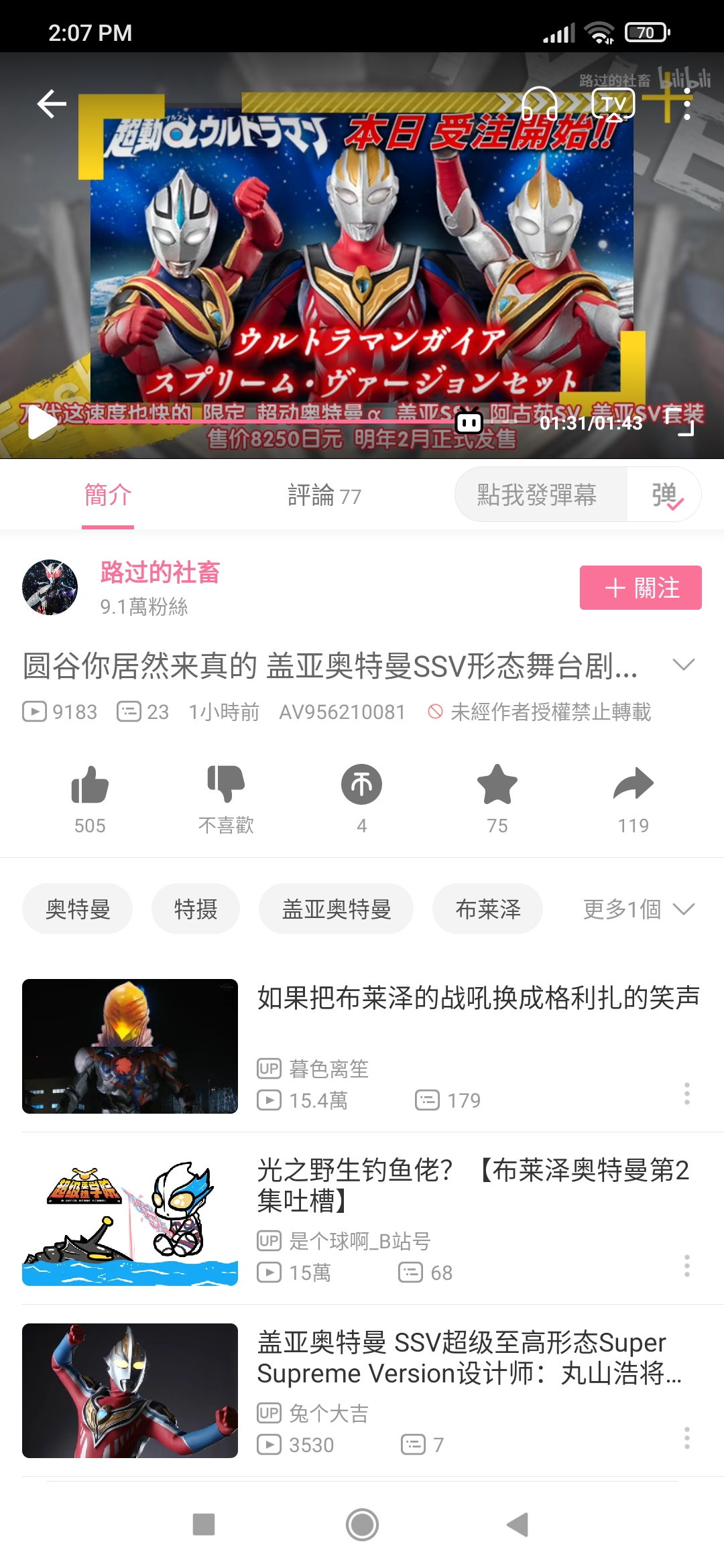Image resolution: width=724 pixels, height=1568 pixels.
Task: Share this video
Action: (633, 785)
